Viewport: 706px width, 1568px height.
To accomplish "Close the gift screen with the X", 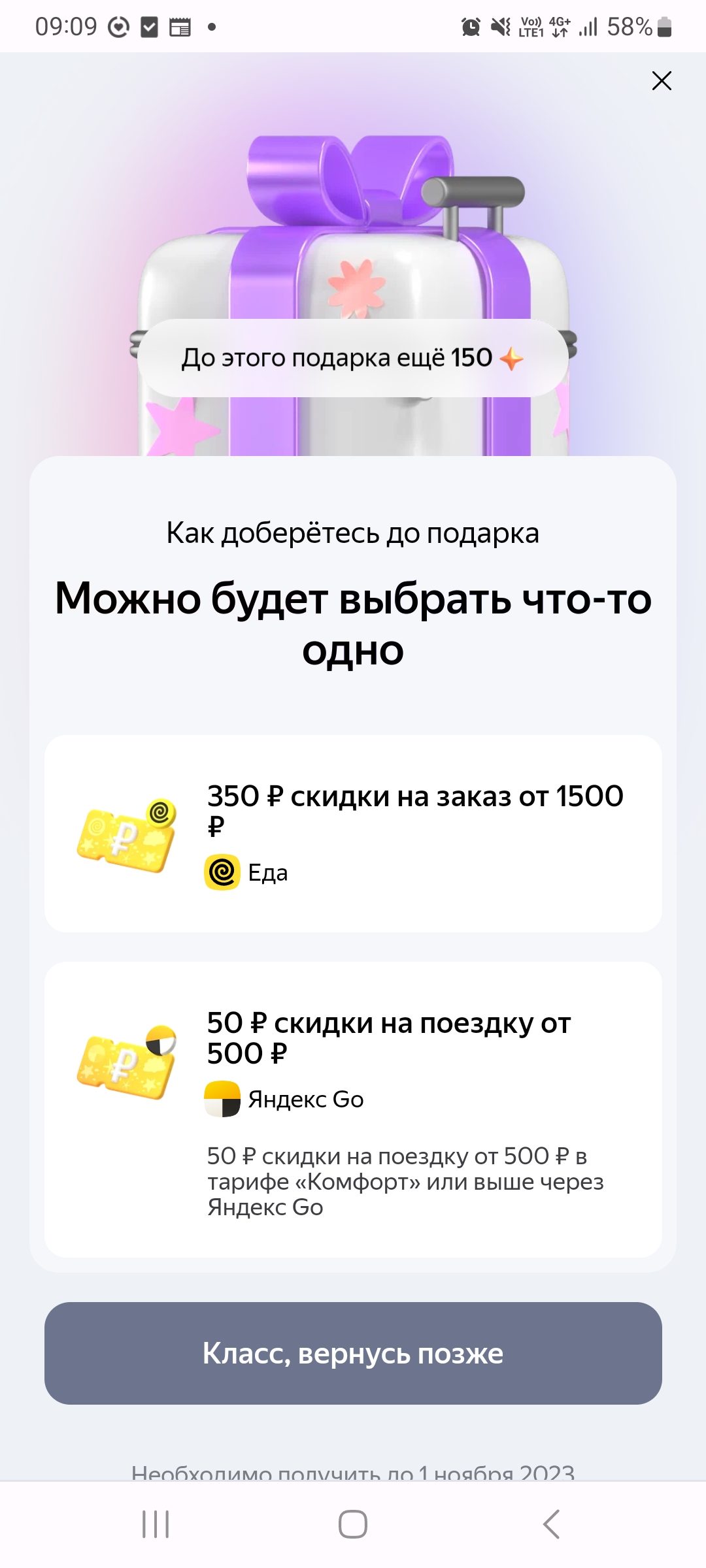I will [662, 81].
